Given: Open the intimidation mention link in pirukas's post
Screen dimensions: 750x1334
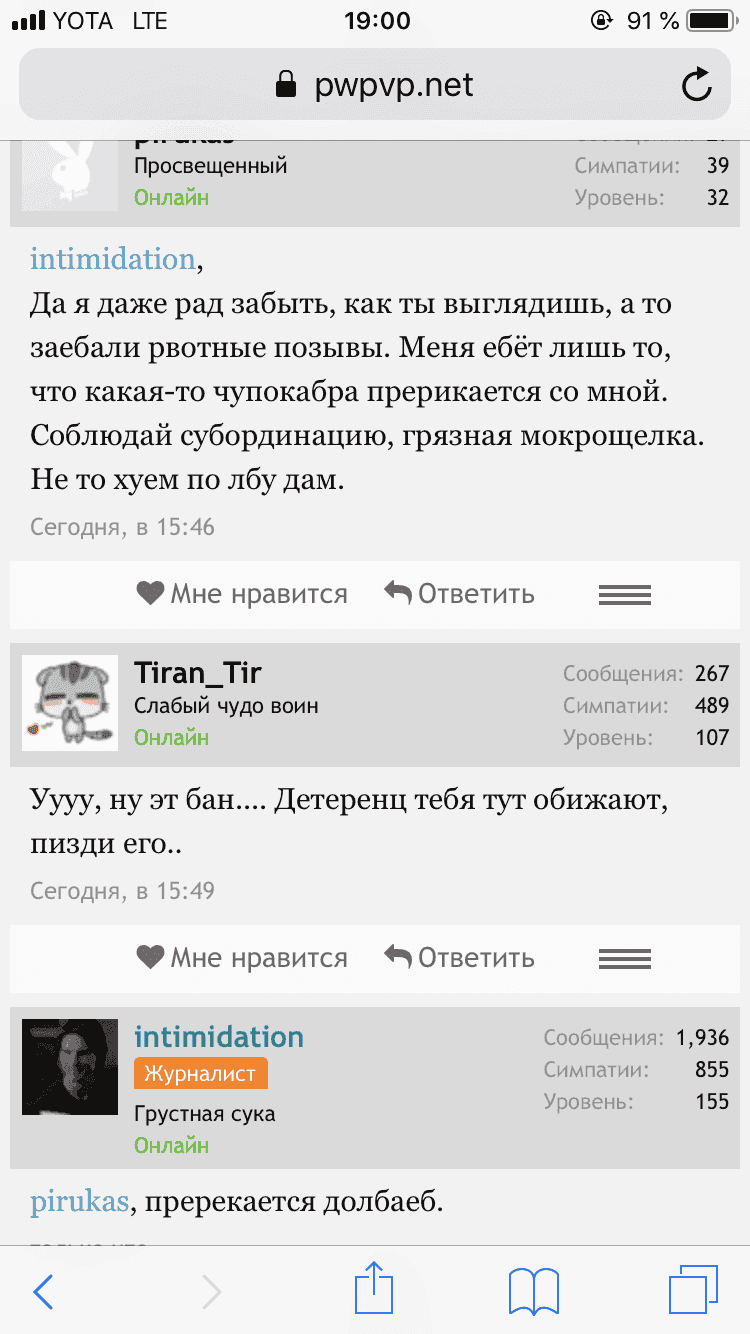Looking at the screenshot, I should (112, 259).
